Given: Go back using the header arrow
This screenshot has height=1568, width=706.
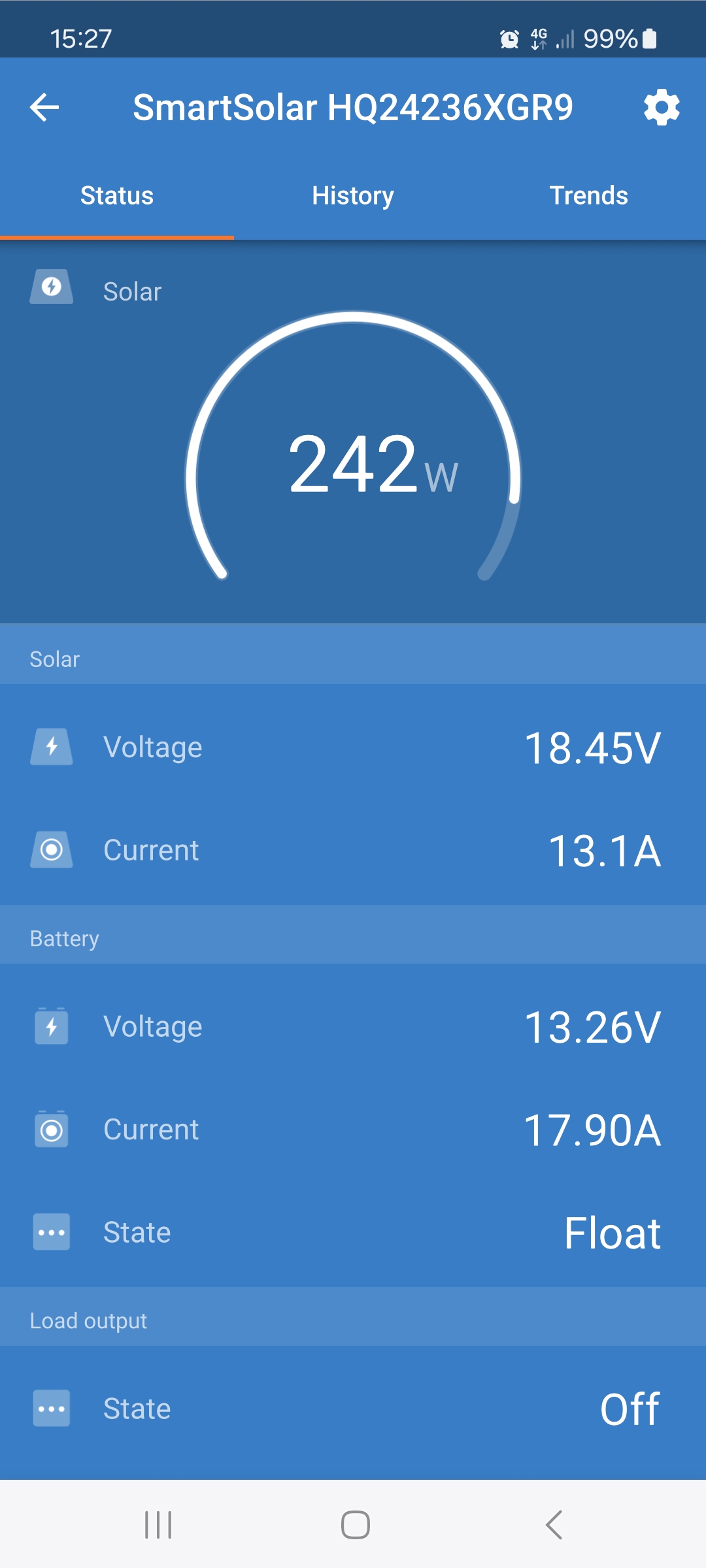Looking at the screenshot, I should click(44, 107).
